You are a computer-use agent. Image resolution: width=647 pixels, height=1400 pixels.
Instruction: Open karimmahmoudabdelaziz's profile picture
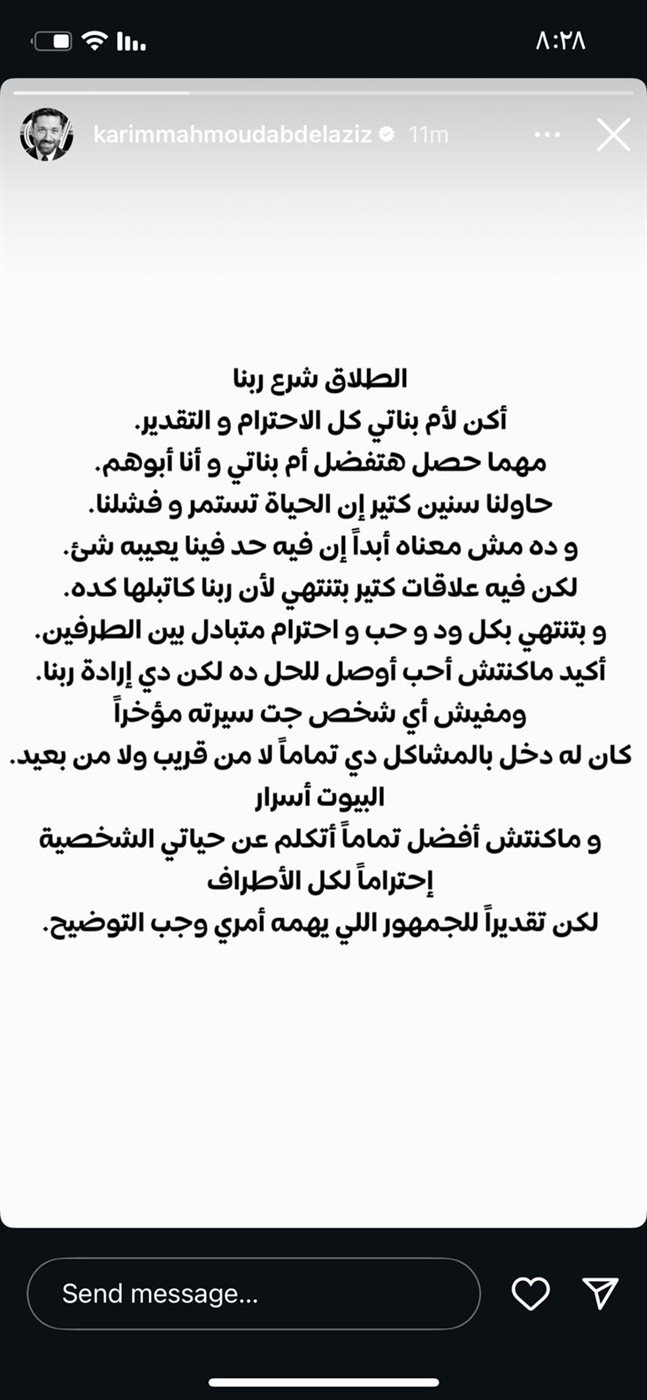click(46, 134)
